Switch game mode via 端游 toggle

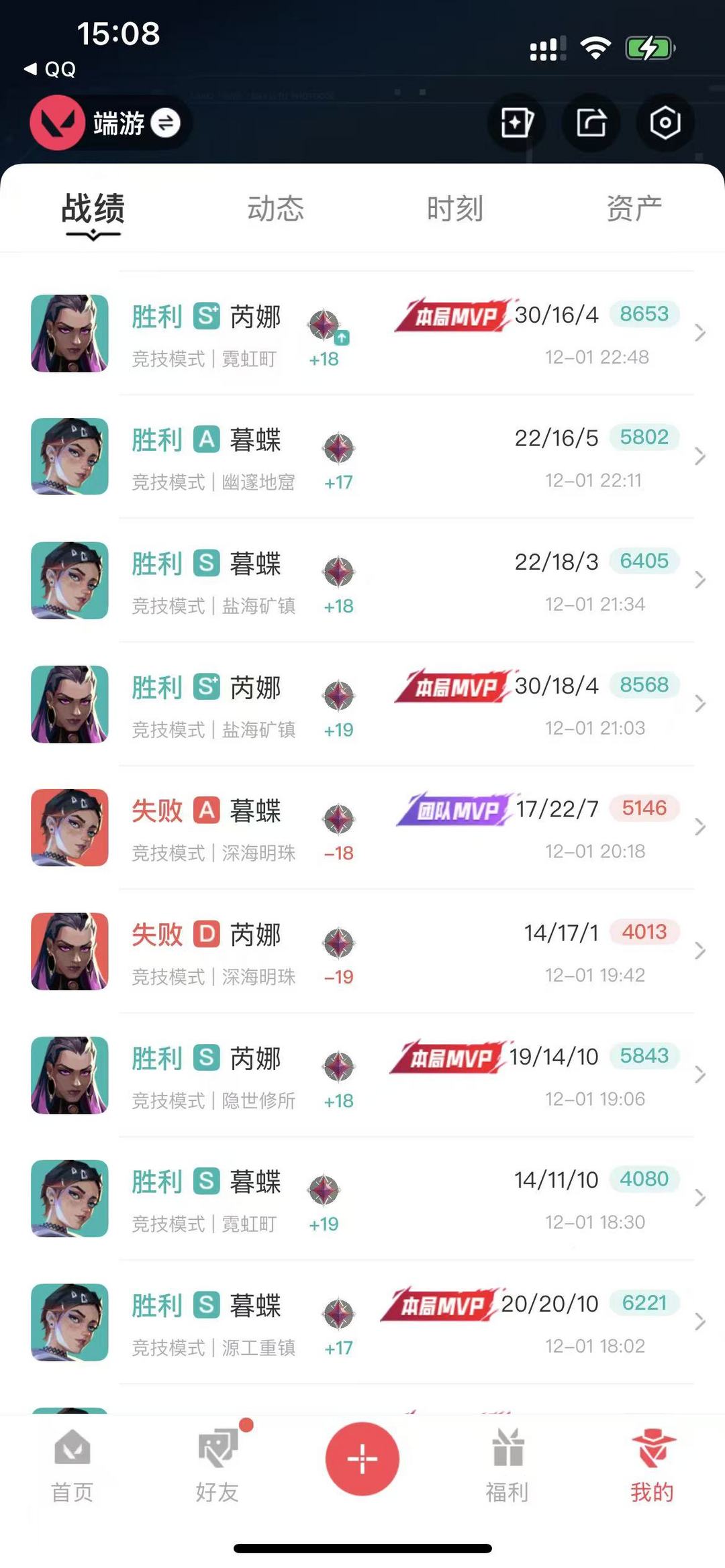[165, 123]
